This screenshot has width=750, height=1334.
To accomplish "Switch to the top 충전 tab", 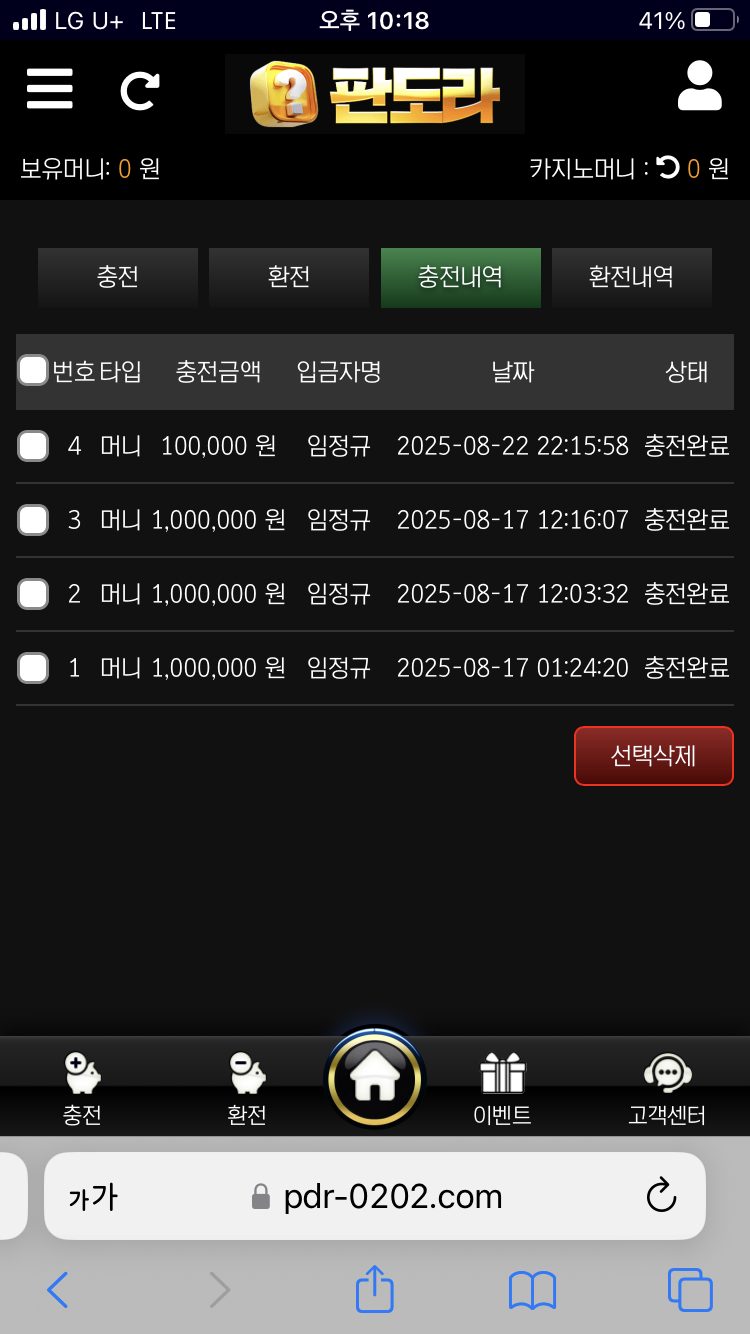I will click(x=118, y=277).
